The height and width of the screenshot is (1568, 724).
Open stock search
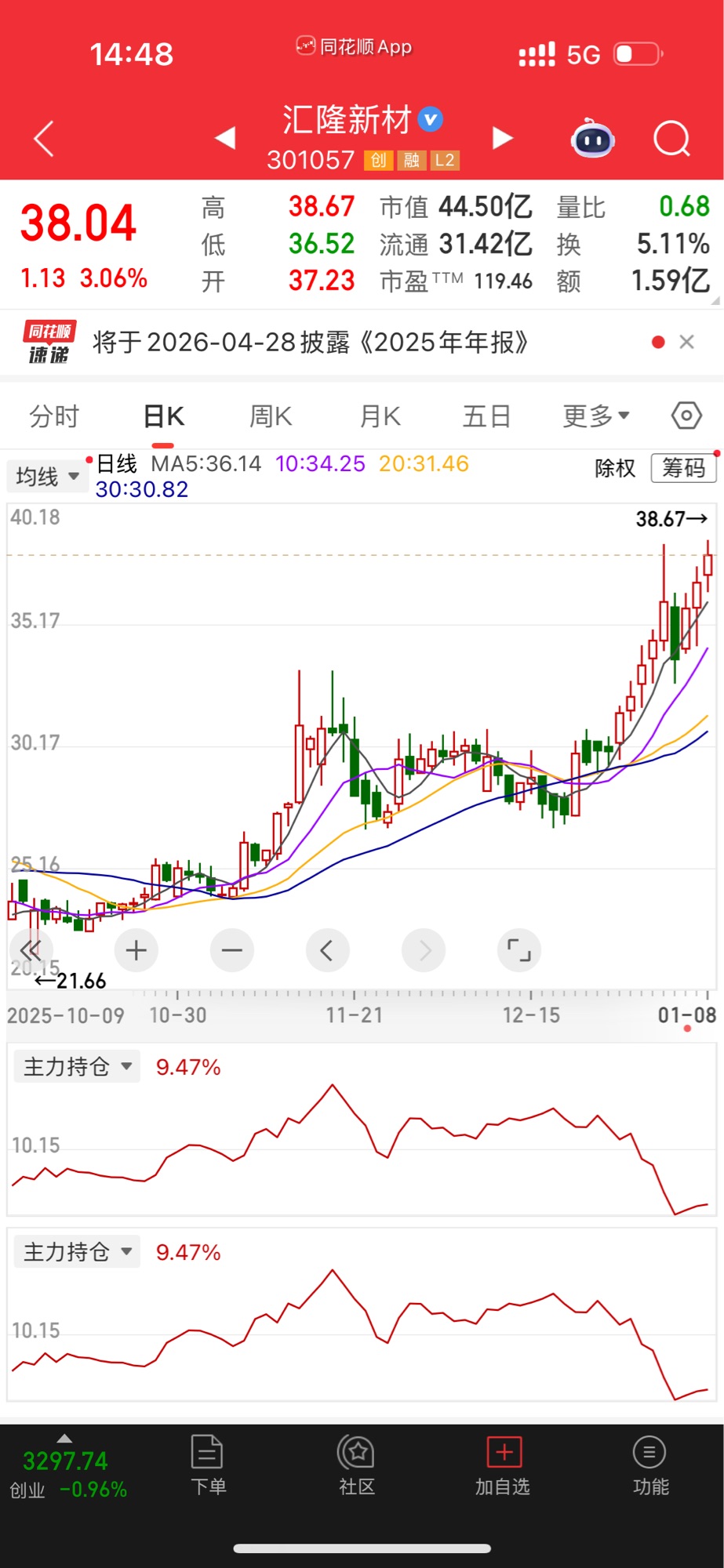click(671, 140)
